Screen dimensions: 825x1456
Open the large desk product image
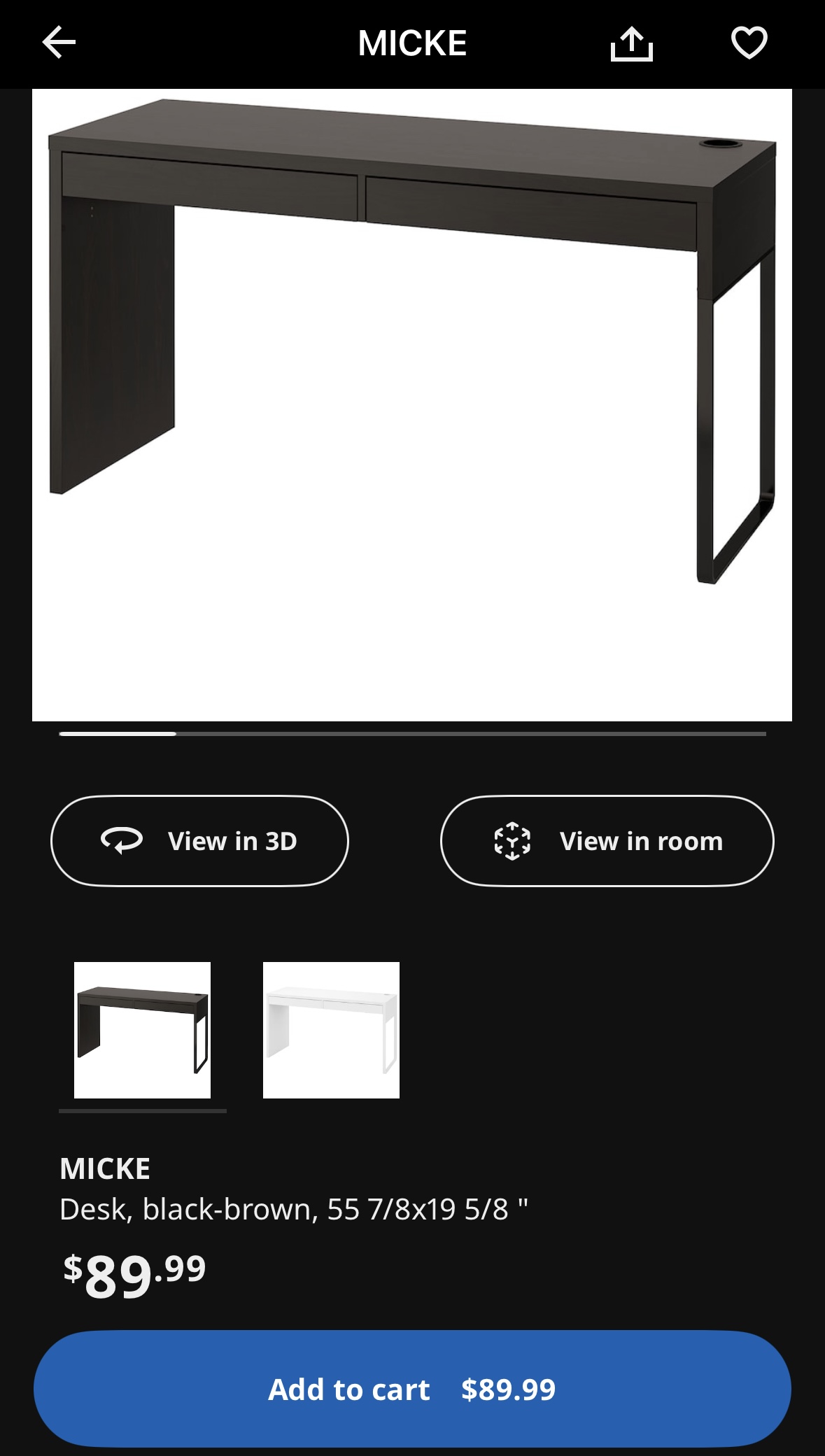(x=411, y=404)
